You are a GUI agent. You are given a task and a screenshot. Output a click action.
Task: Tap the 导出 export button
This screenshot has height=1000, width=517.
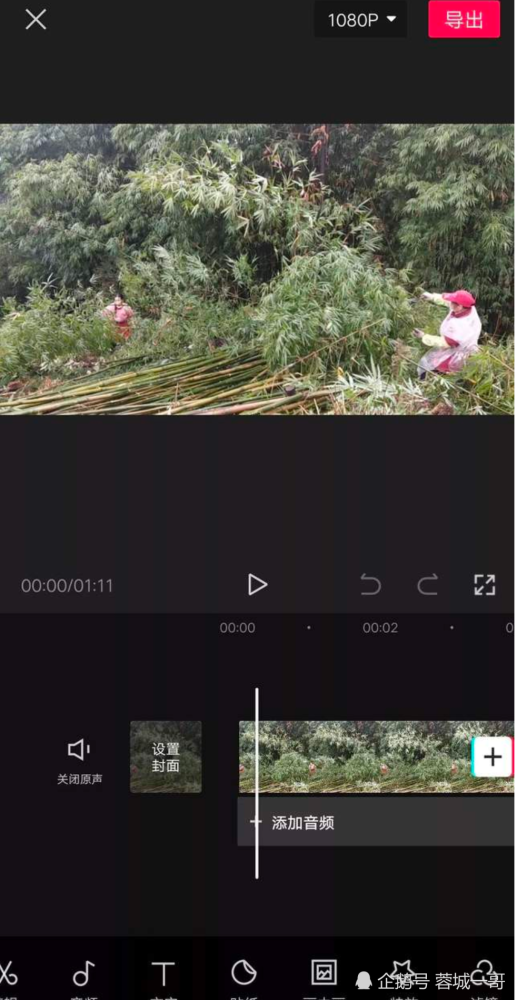(463, 19)
